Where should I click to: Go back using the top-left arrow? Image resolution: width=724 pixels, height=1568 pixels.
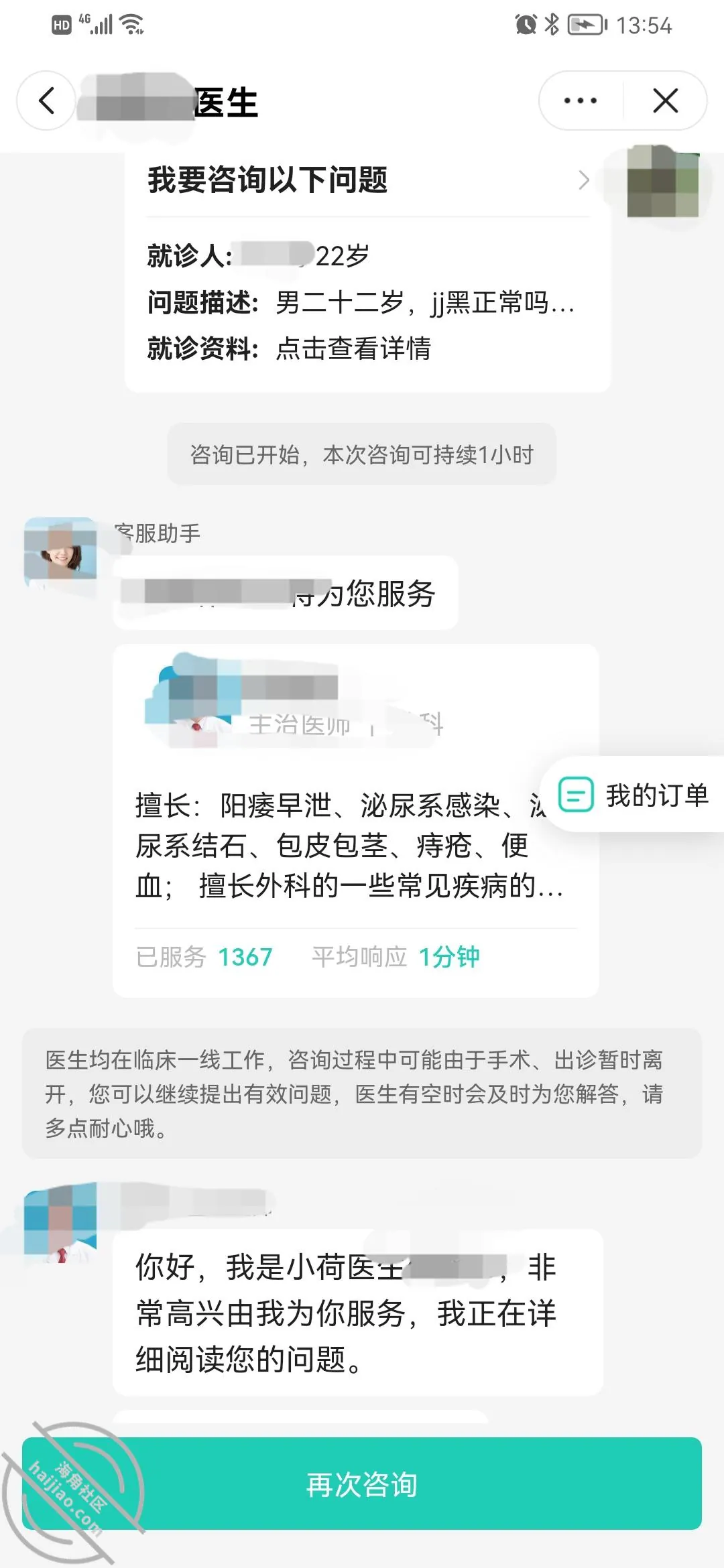click(x=46, y=101)
